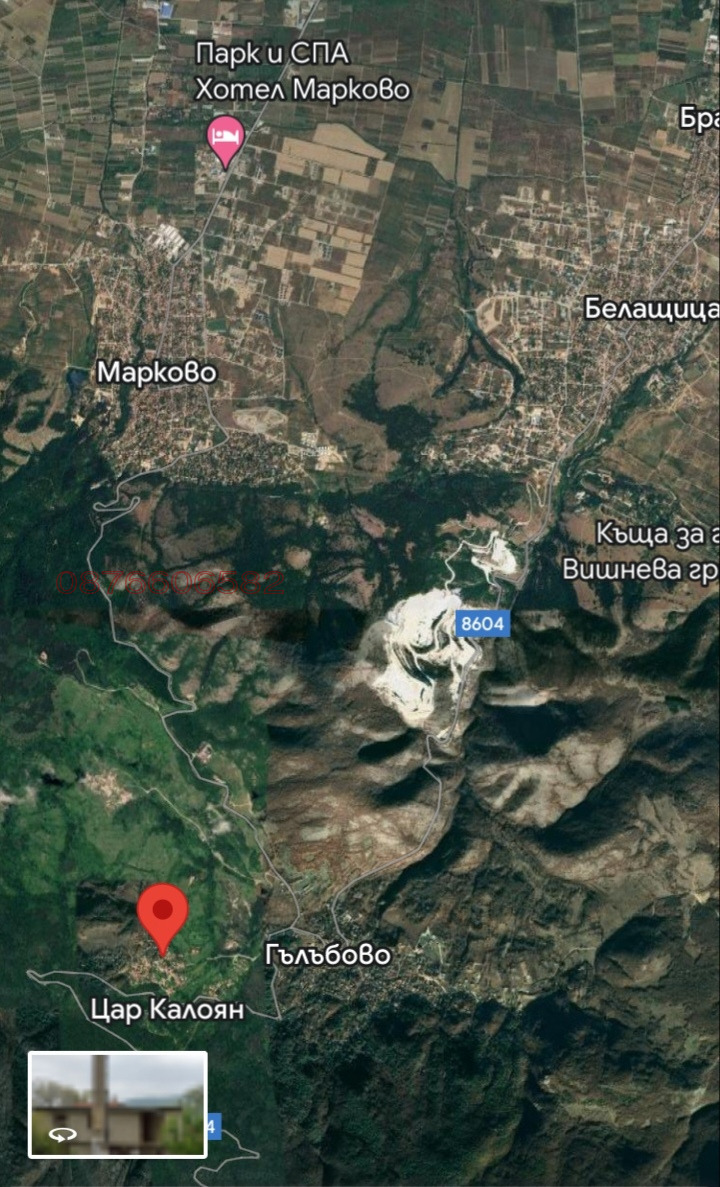The width and height of the screenshot is (720, 1187).
Task: Select the red dropped pin near Цар Калоян
Action: (162, 914)
